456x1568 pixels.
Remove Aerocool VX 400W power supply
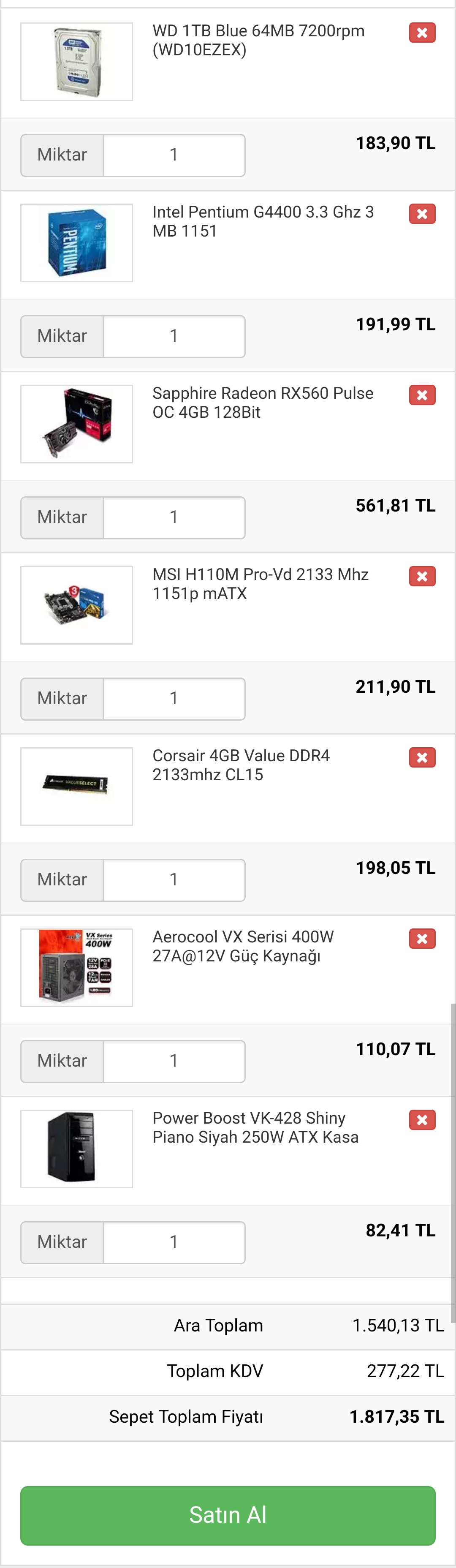click(422, 939)
